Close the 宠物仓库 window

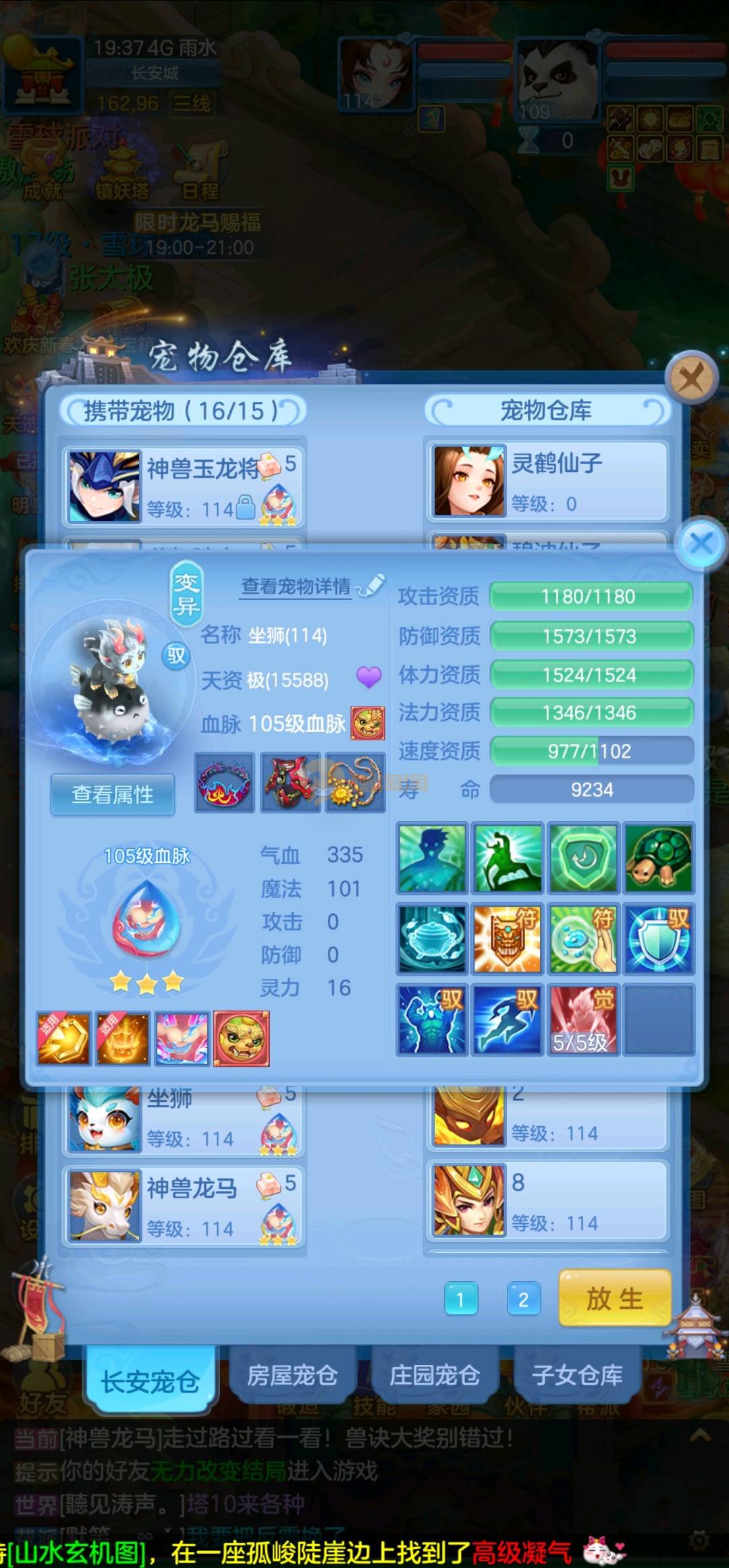(691, 379)
